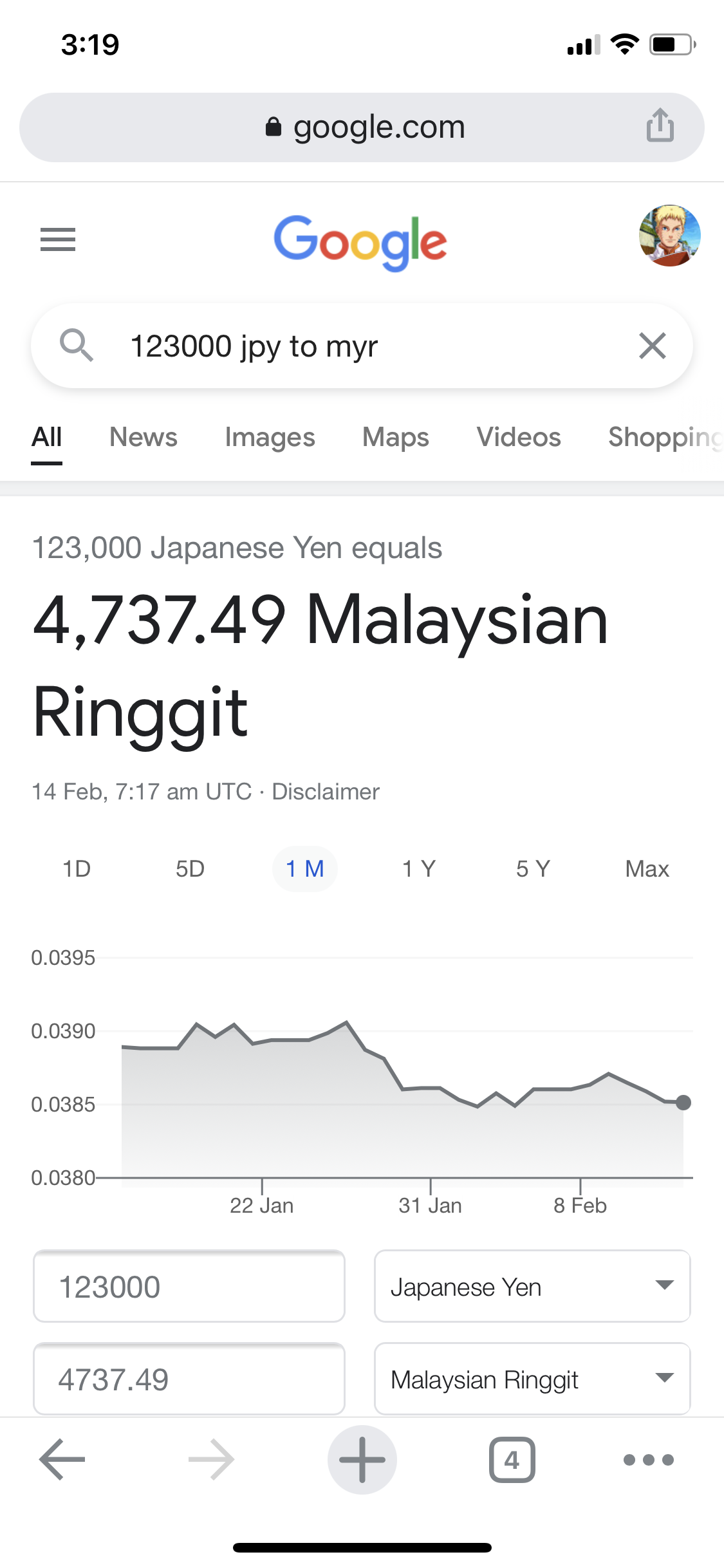Select the 1D chart range

pyautogui.click(x=77, y=869)
